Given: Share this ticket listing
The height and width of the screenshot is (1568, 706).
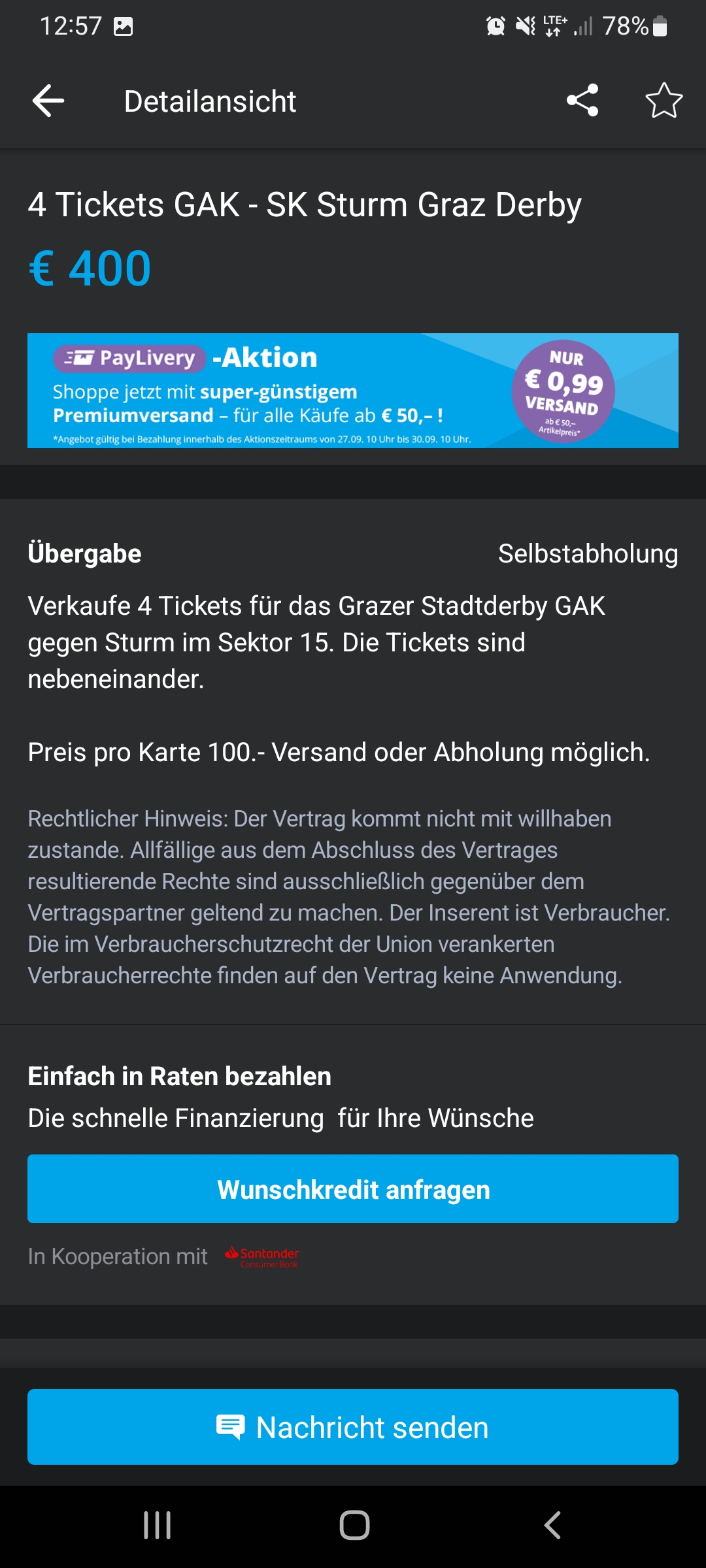Looking at the screenshot, I should pyautogui.click(x=582, y=101).
